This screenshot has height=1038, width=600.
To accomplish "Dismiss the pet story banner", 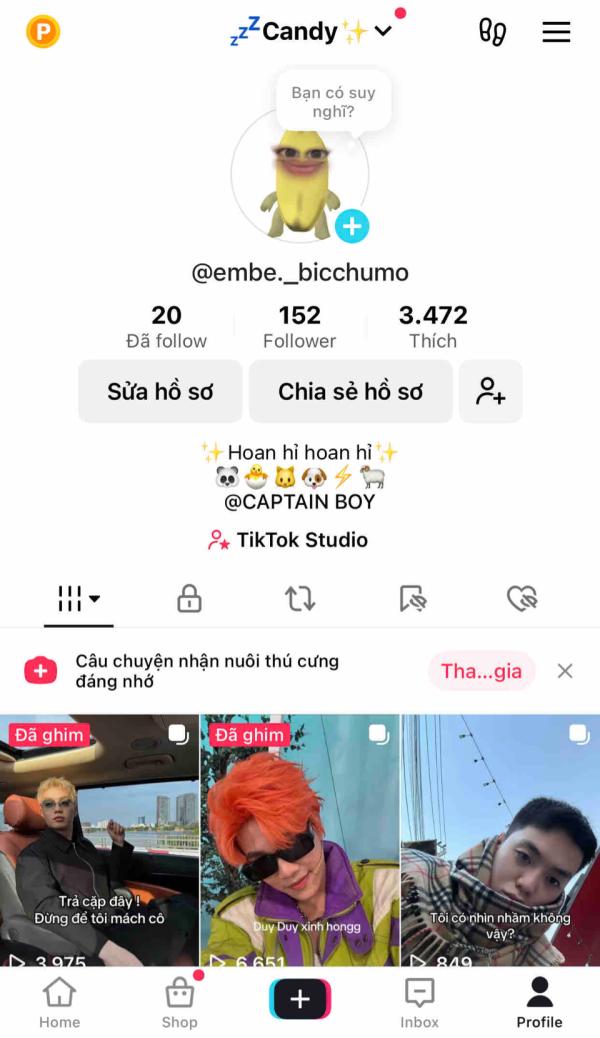I will point(565,671).
